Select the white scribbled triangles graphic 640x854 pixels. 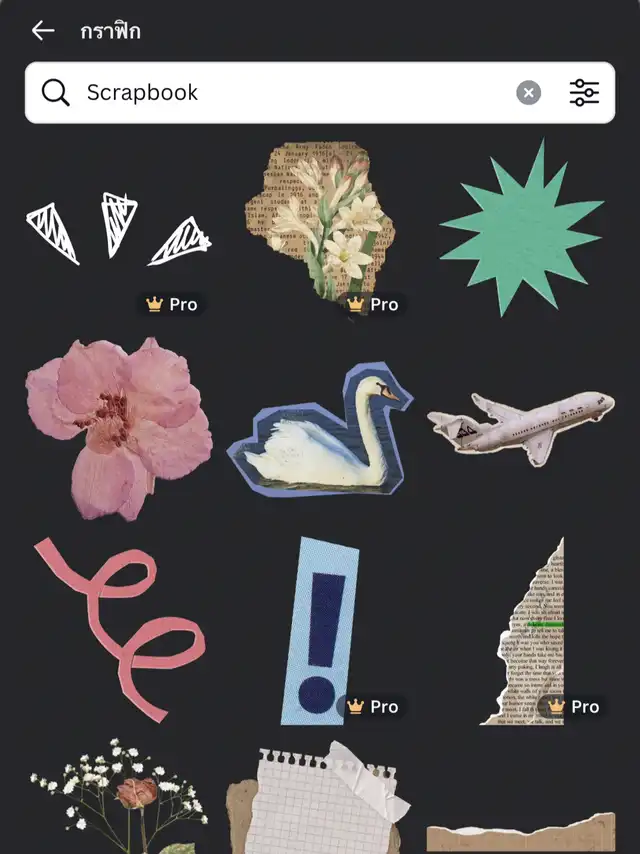point(117,232)
